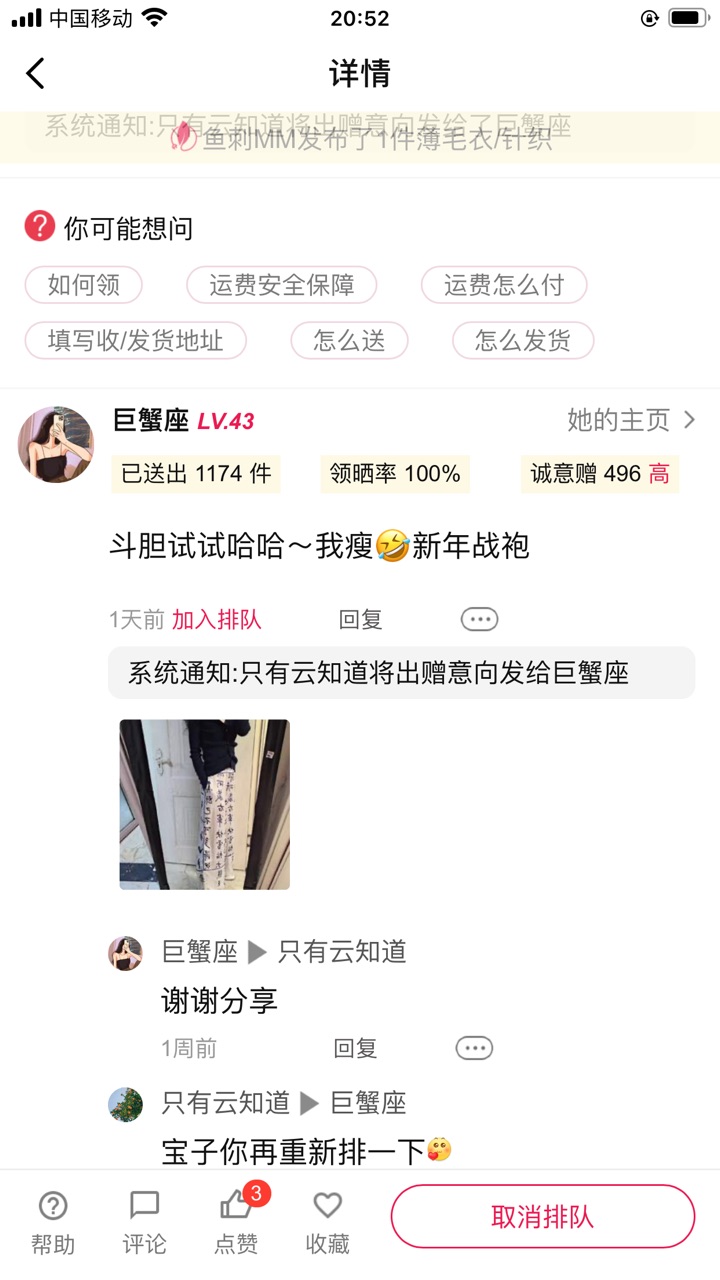The image size is (720, 1280).
Task: Open 巨蟹座's profile avatar at the top
Action: [x=56, y=444]
